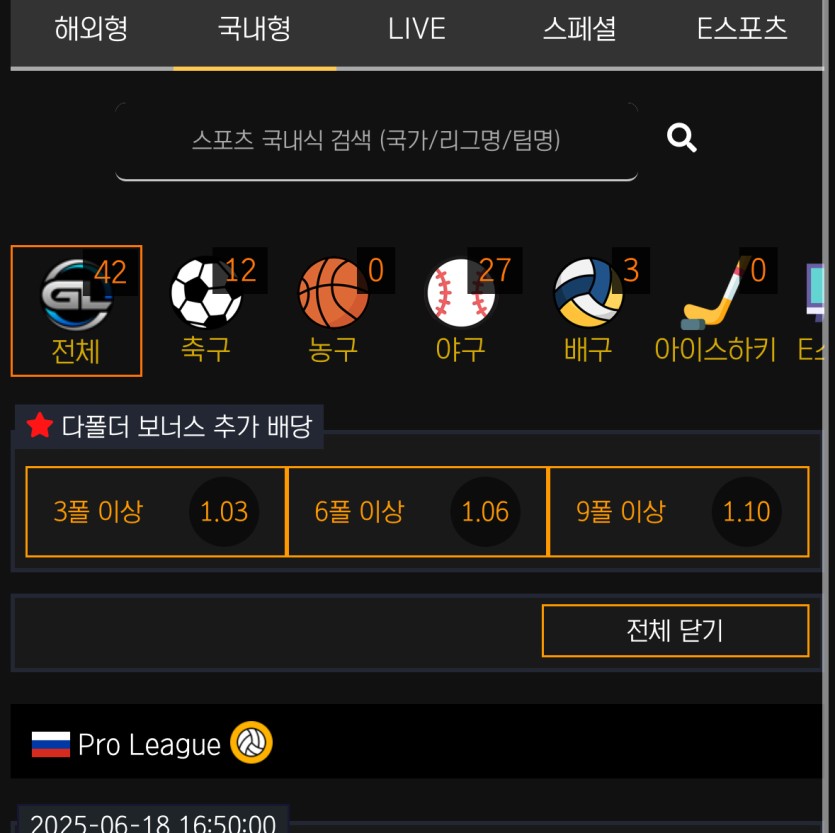Image resolution: width=835 pixels, height=833 pixels.
Task: Filter matches by 농구
Action: click(x=334, y=309)
